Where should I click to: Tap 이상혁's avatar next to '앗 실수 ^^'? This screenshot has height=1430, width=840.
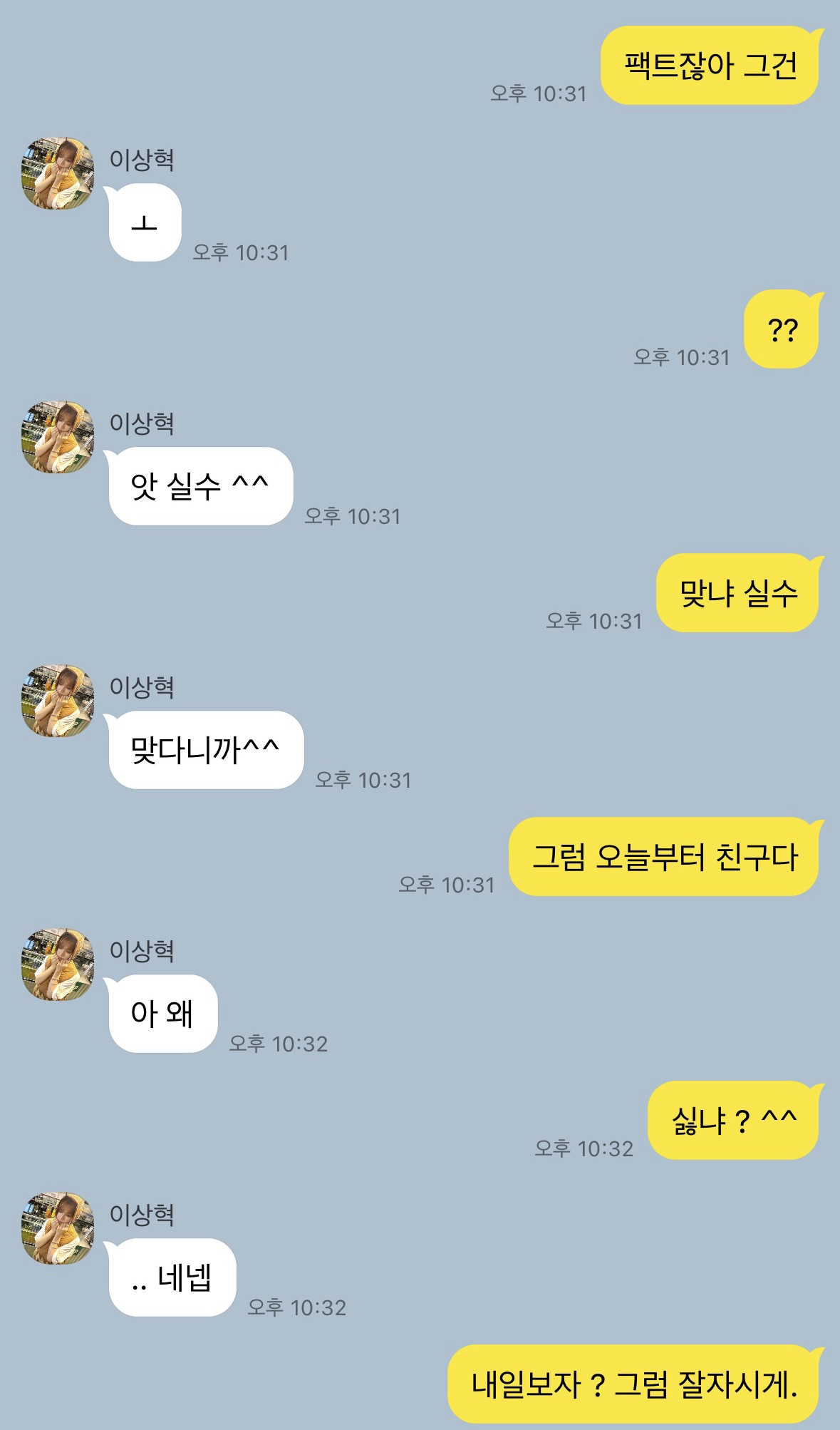click(x=58, y=437)
